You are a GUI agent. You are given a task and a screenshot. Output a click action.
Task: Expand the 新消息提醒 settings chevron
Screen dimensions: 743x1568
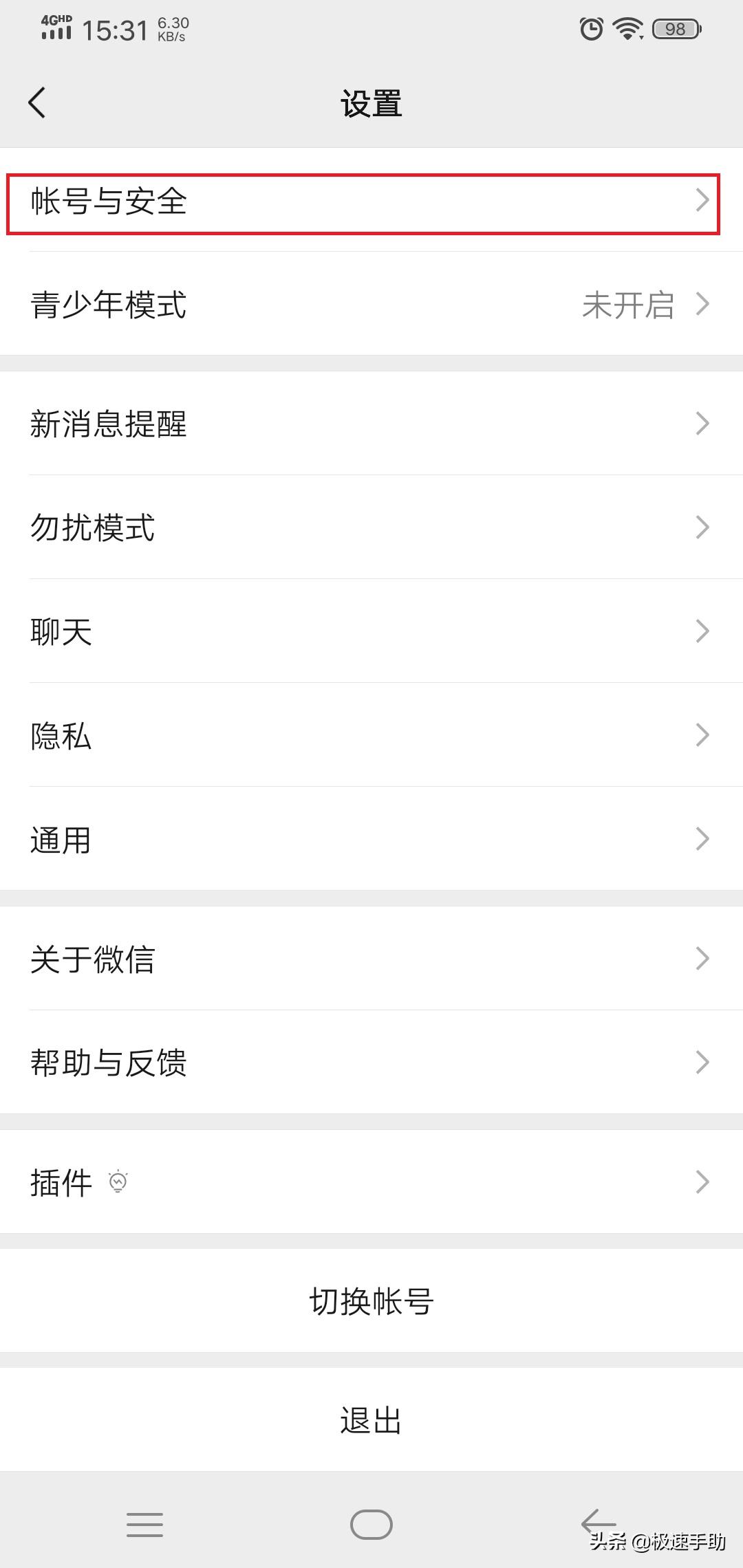click(x=703, y=424)
